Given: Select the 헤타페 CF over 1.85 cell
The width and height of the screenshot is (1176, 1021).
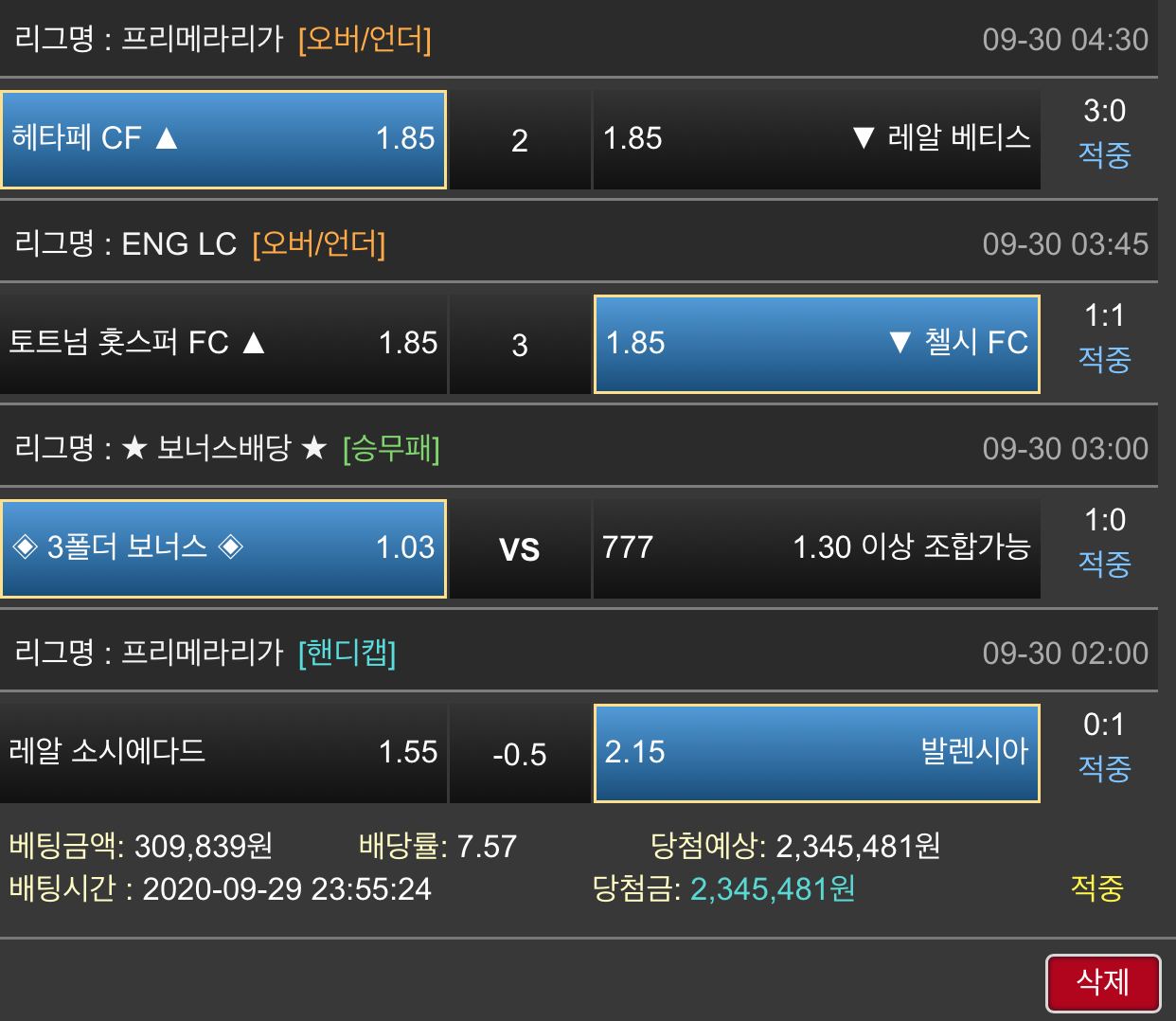Looking at the screenshot, I should (223, 139).
